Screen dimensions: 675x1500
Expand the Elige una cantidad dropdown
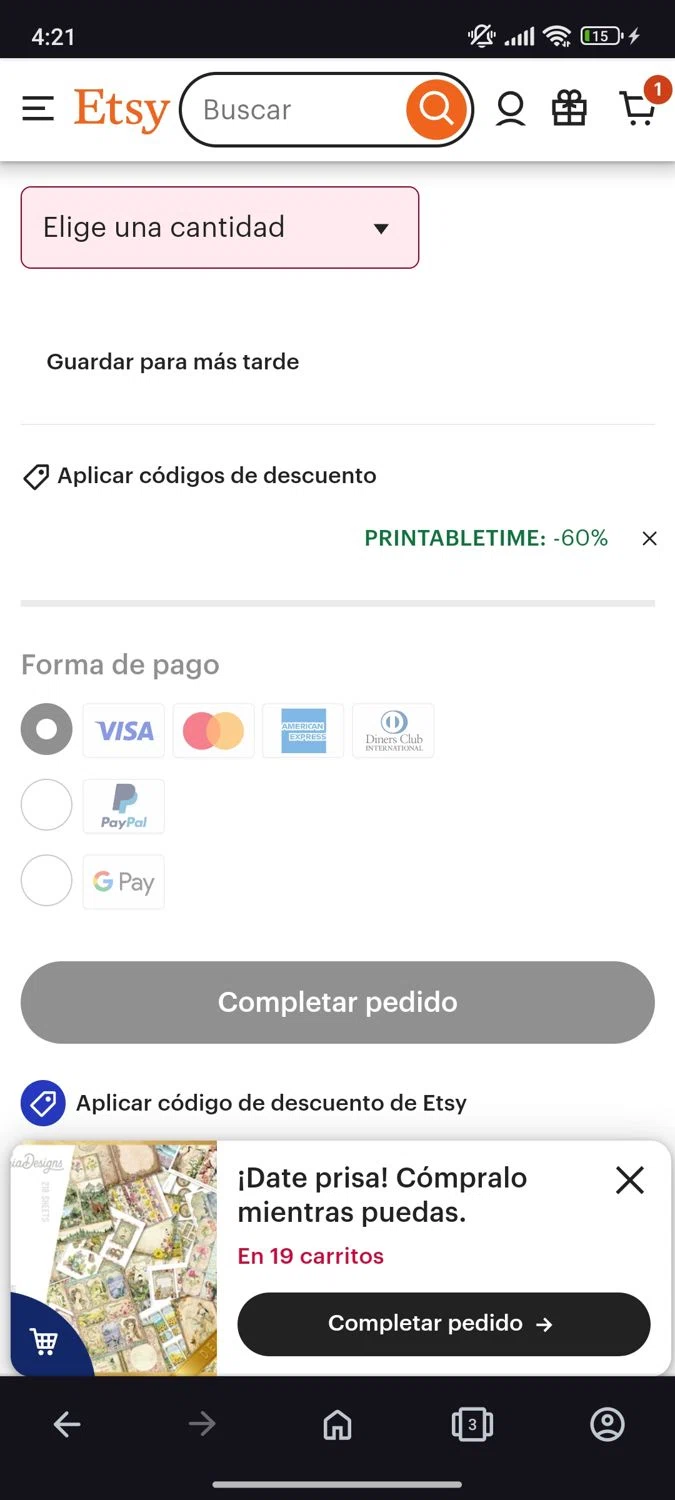click(220, 228)
